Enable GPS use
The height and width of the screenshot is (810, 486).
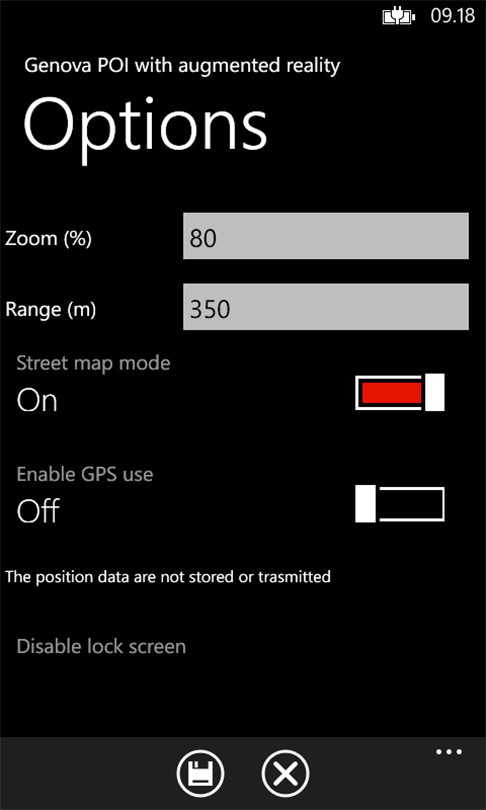tap(400, 504)
